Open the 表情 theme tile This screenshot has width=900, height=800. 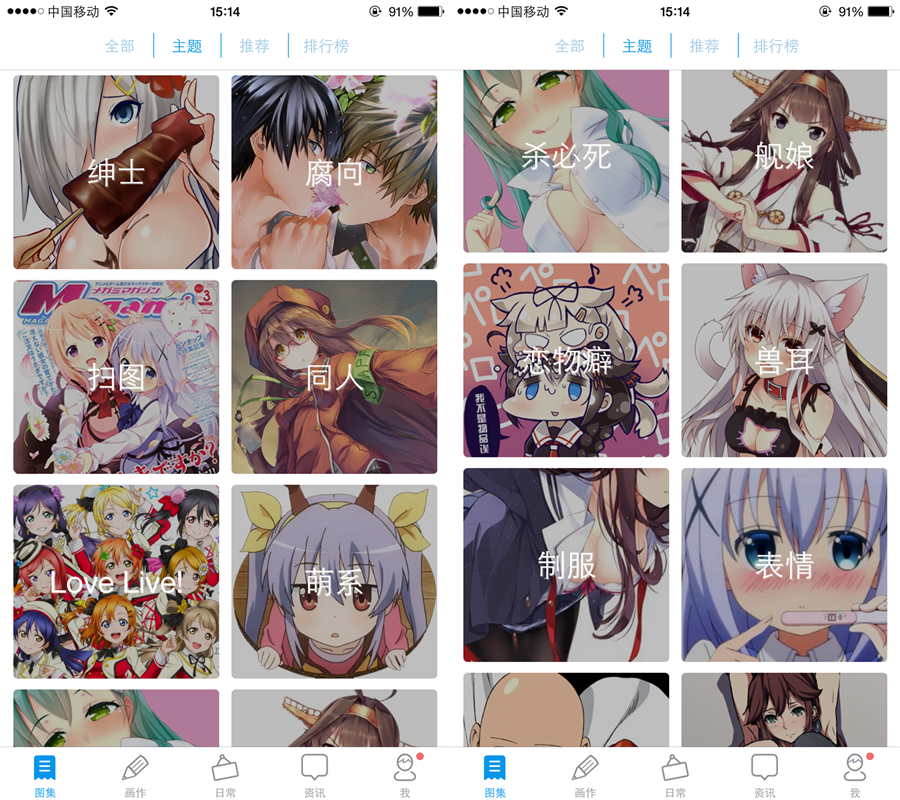(x=784, y=564)
